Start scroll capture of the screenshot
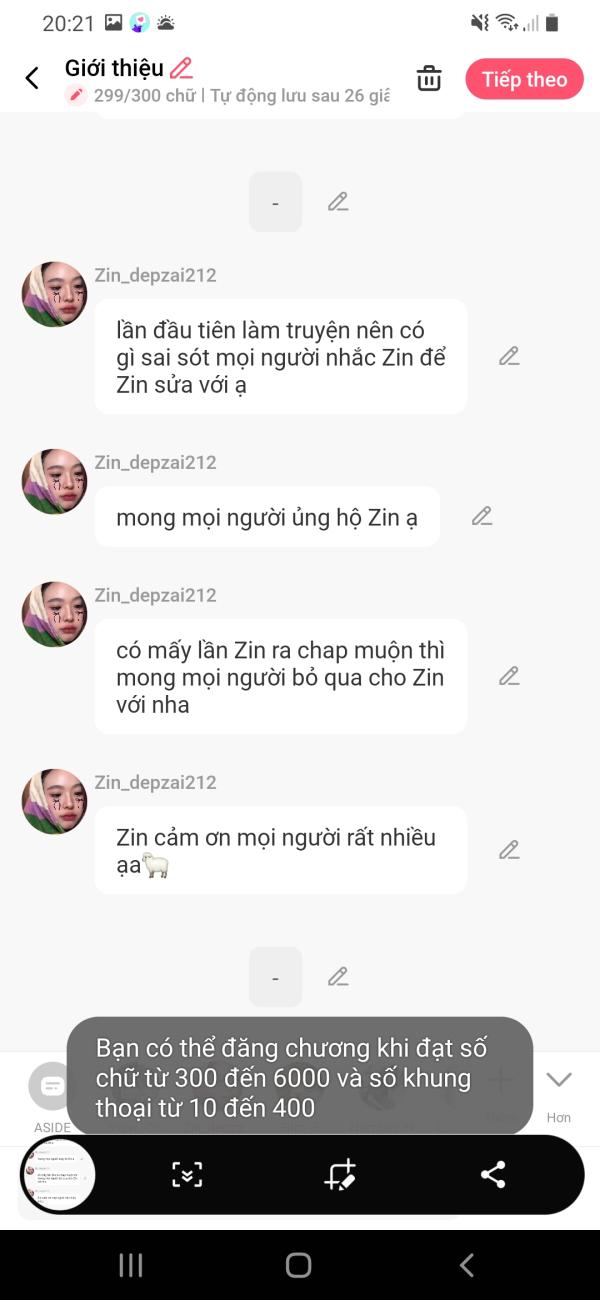 click(x=187, y=1175)
